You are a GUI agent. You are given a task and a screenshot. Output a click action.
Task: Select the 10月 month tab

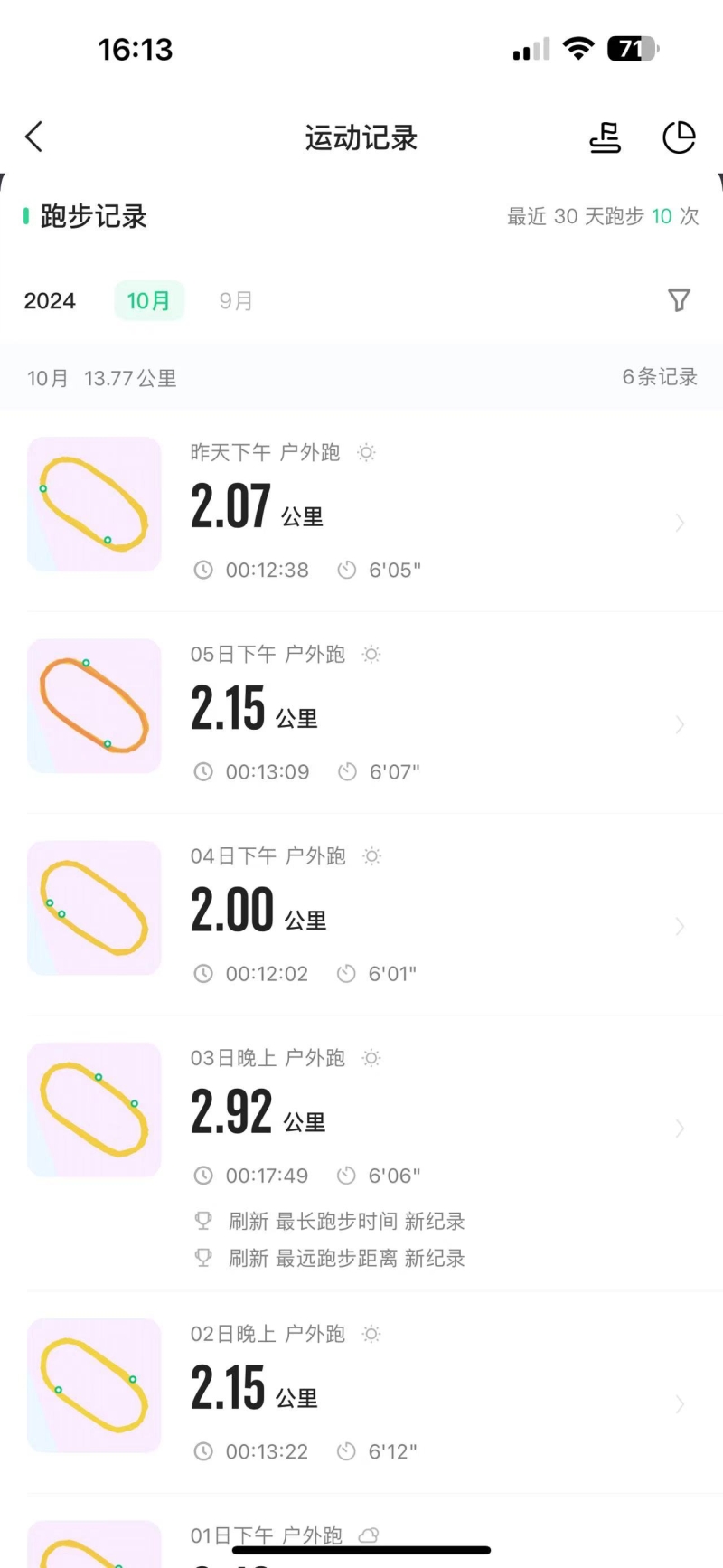pos(149,300)
